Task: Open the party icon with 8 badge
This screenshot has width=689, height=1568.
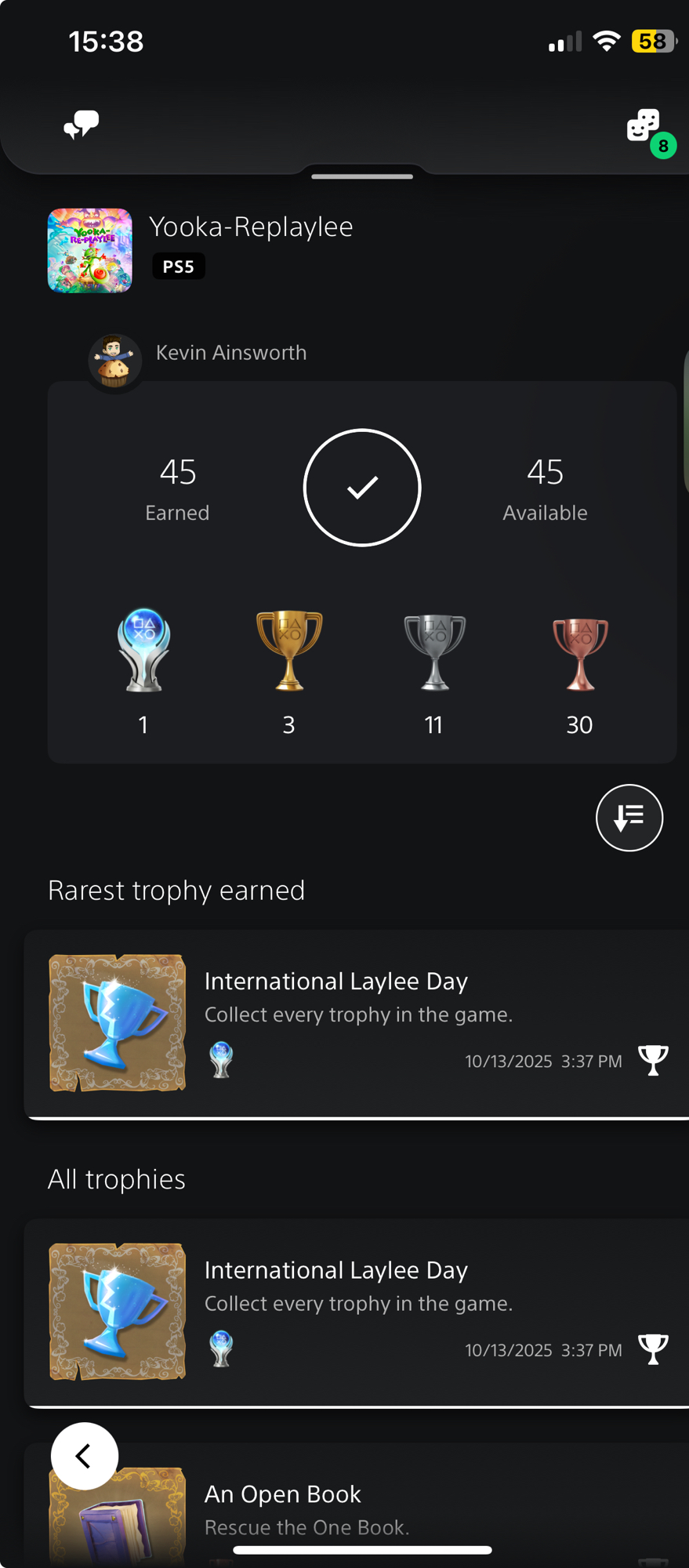Action: point(644,125)
